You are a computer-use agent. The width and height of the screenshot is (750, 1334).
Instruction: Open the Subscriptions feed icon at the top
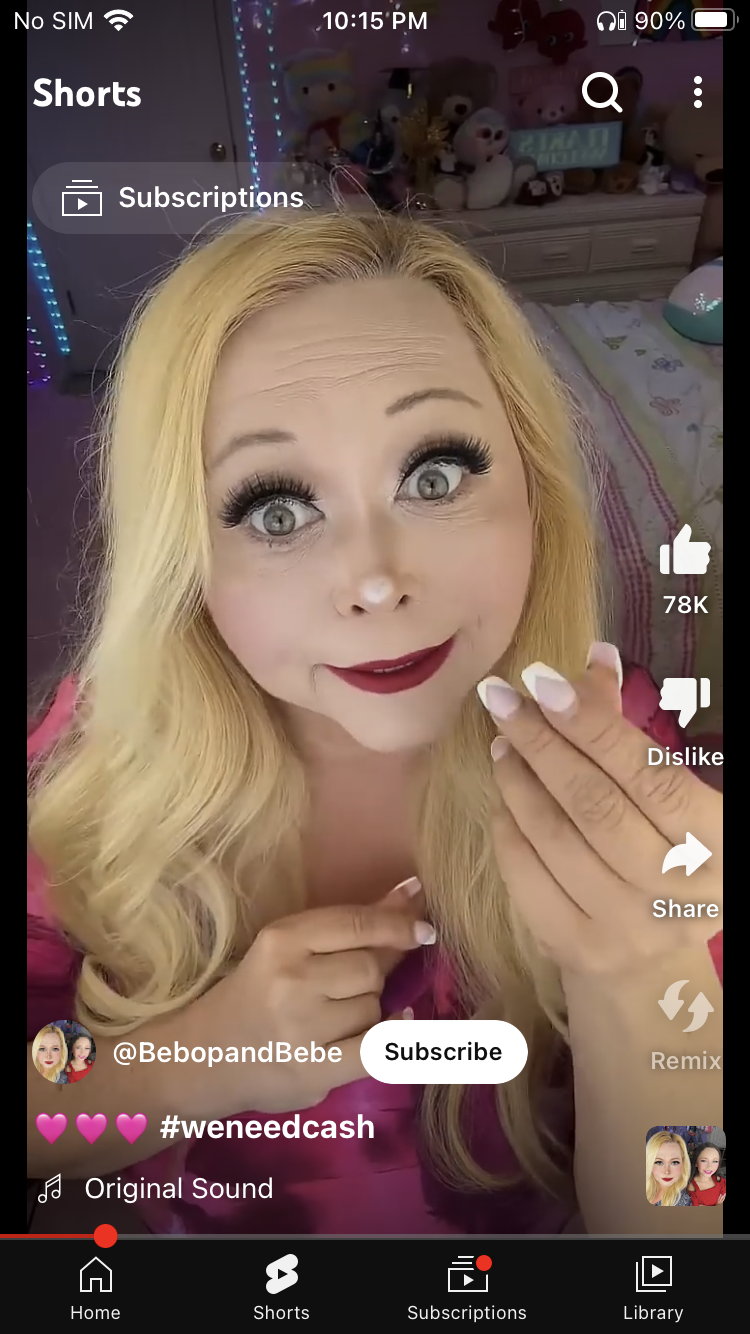[84, 197]
